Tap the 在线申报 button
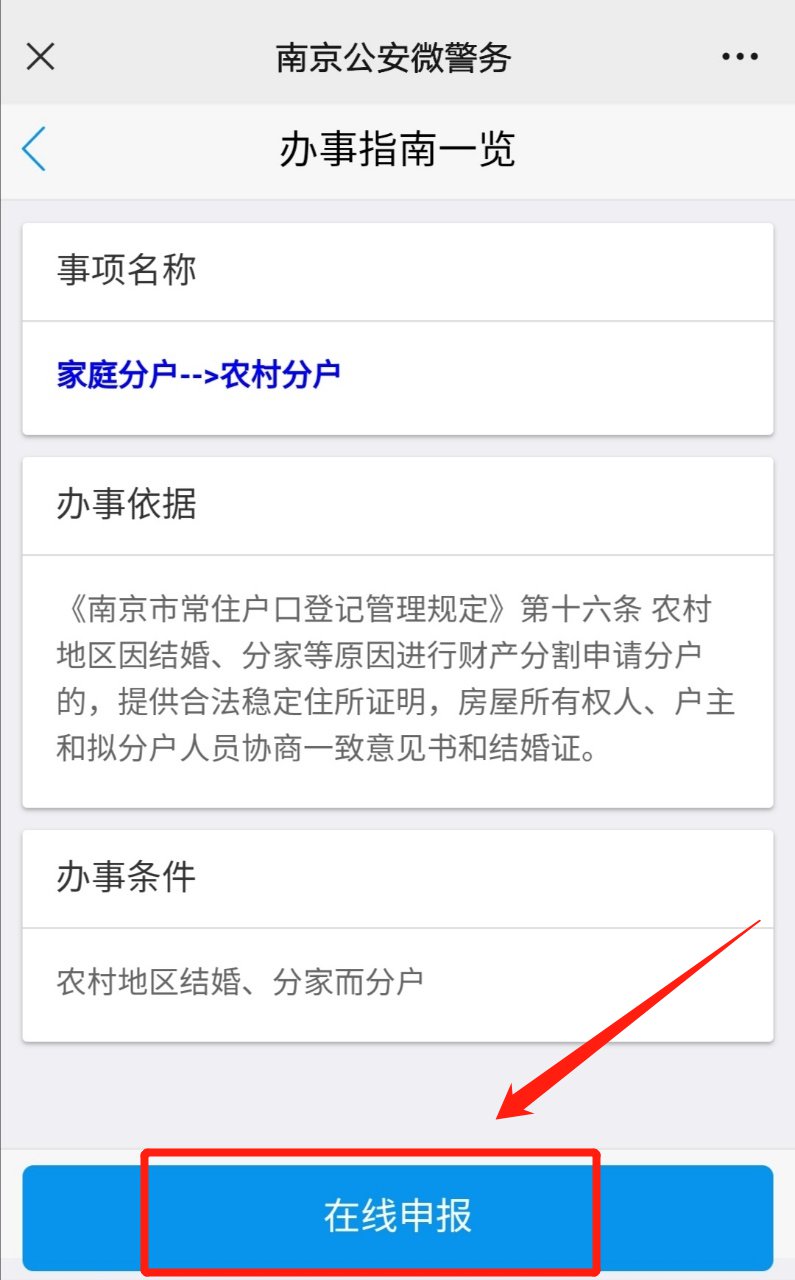 point(397,1216)
